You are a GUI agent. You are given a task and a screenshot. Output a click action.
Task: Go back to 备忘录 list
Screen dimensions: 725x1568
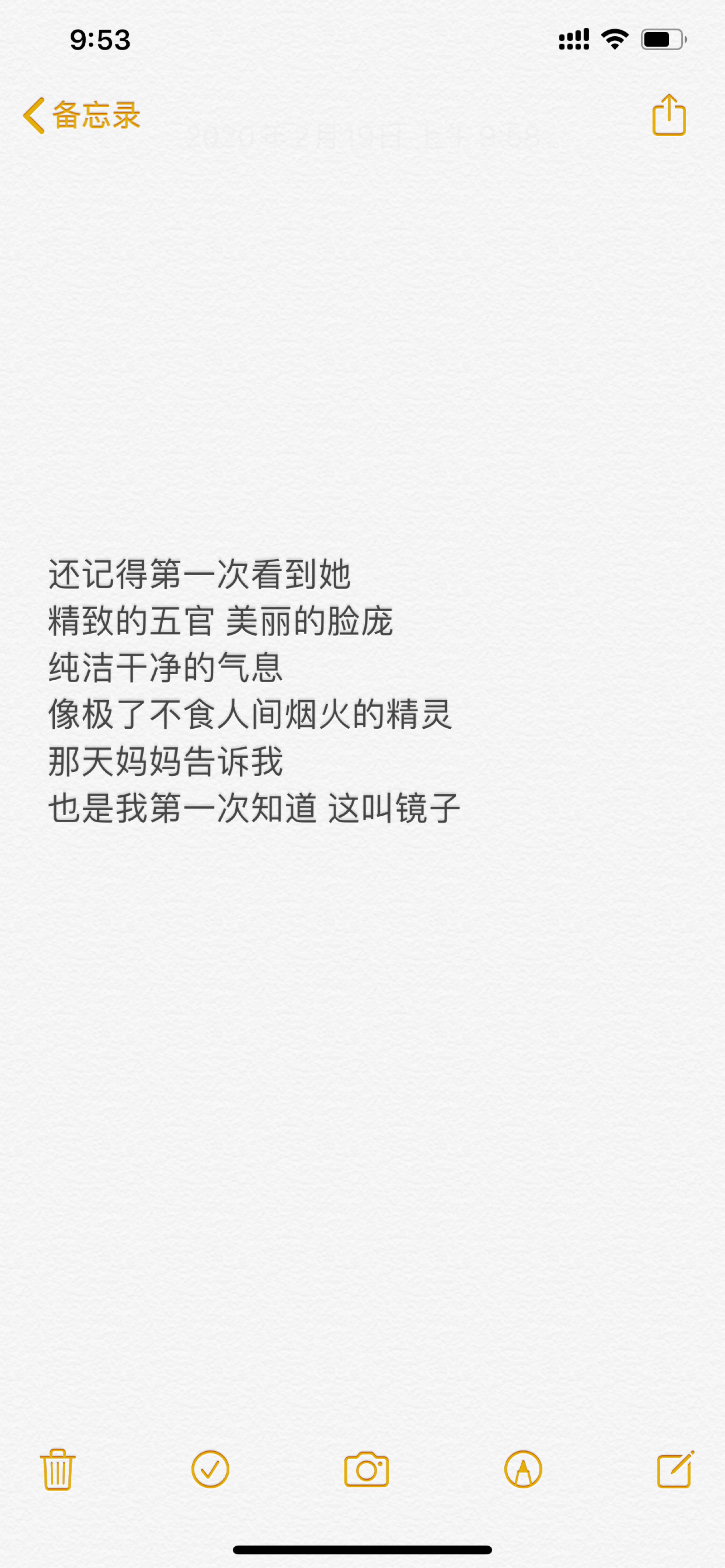[x=82, y=115]
